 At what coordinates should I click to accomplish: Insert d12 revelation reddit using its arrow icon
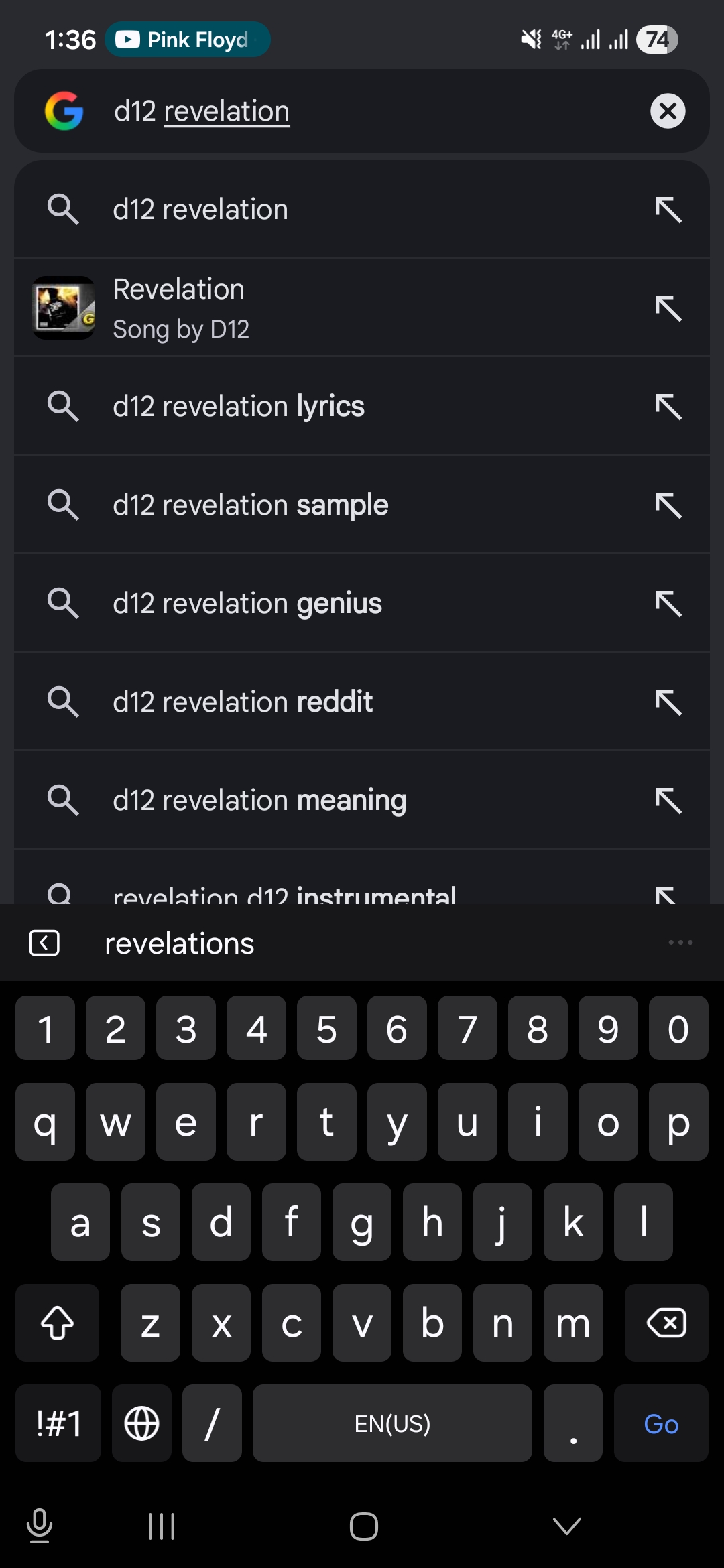pyautogui.click(x=668, y=702)
